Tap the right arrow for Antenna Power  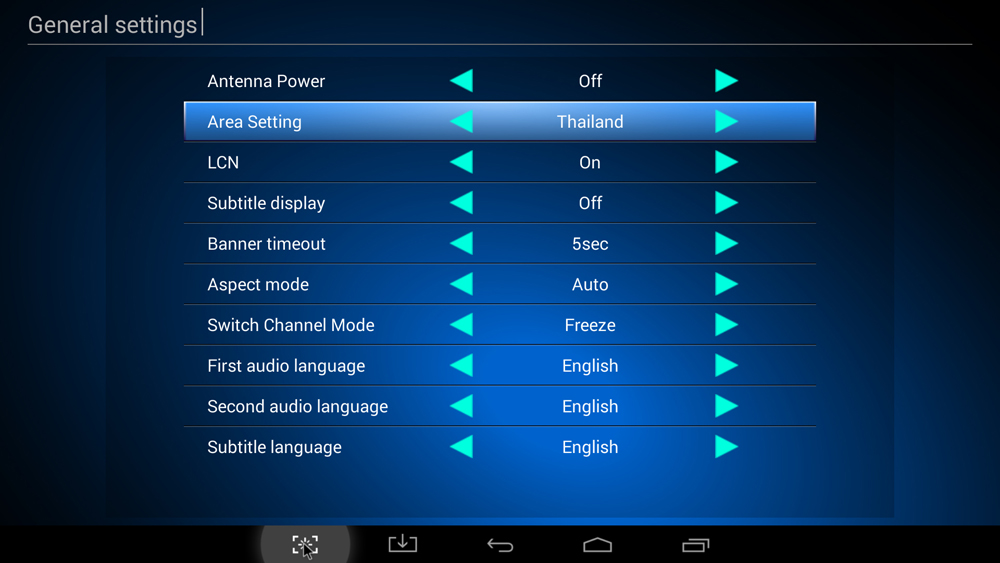(726, 81)
